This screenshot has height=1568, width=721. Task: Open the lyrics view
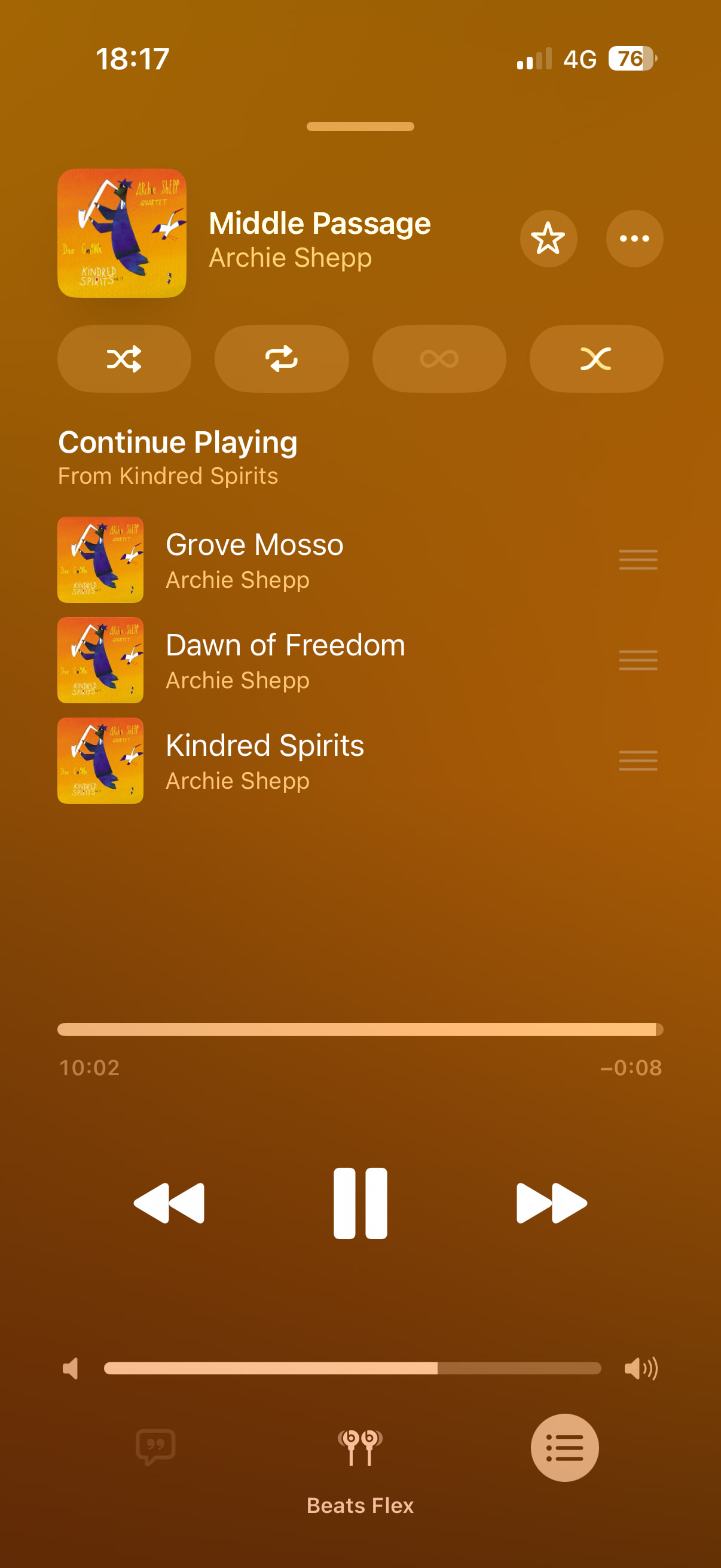[x=156, y=1447]
